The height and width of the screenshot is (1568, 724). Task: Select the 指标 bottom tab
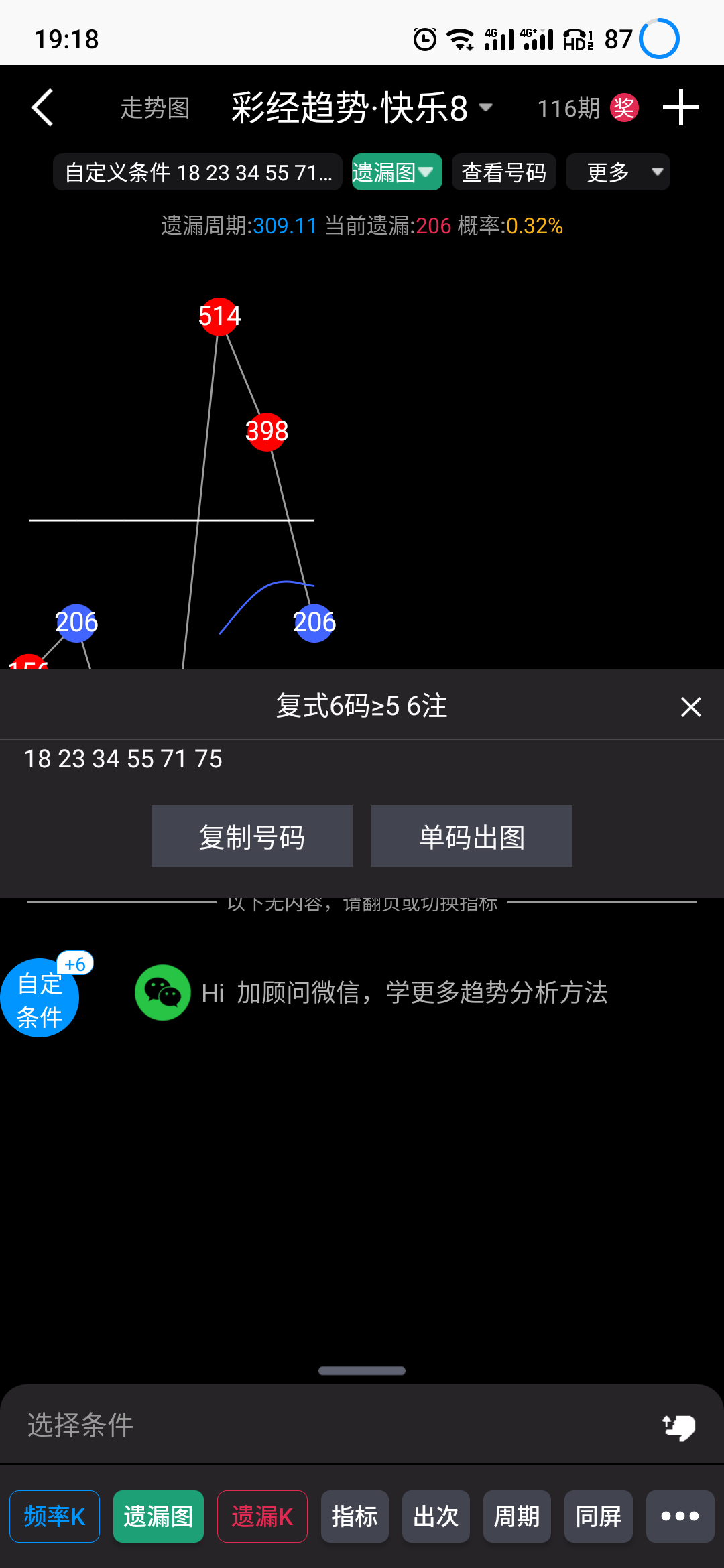point(355,1516)
